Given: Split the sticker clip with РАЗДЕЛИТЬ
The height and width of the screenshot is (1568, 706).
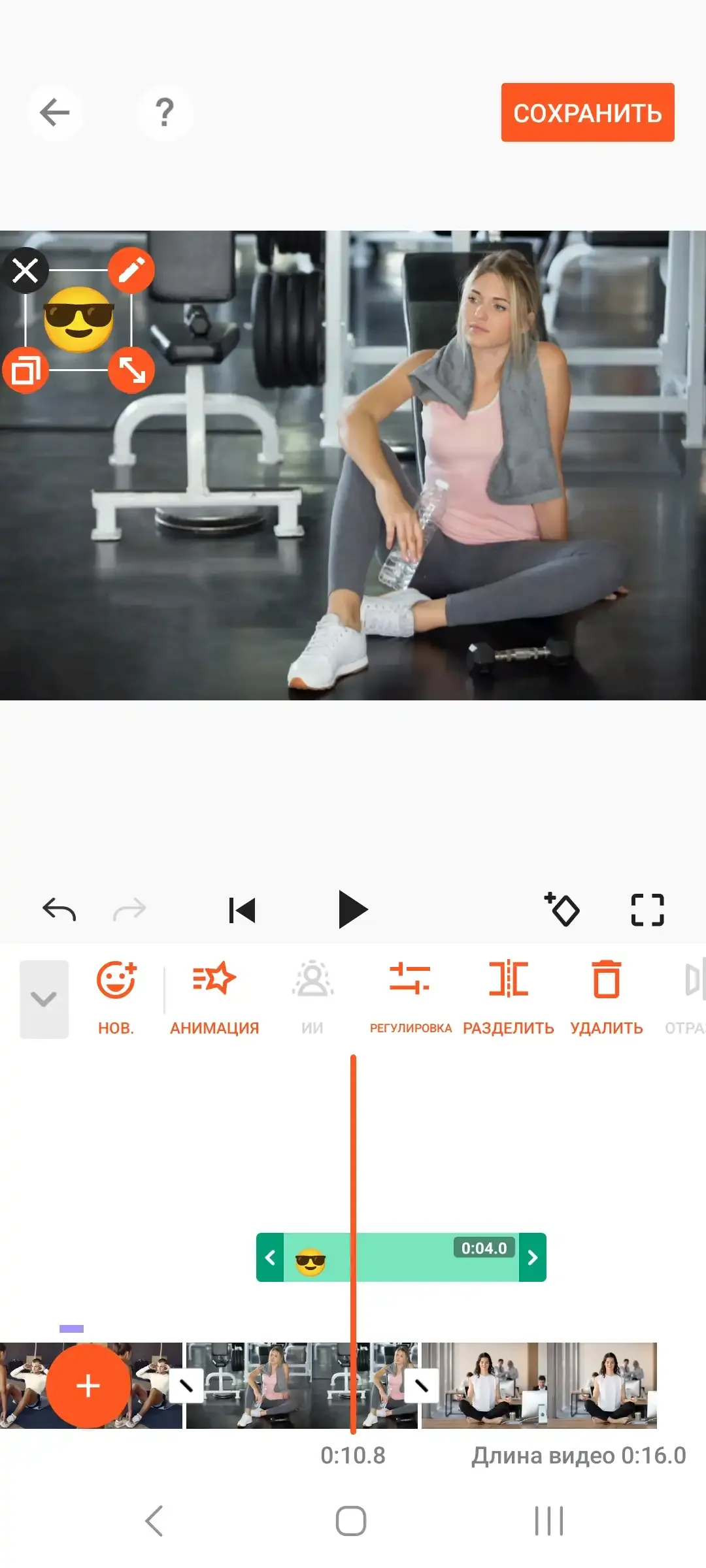Looking at the screenshot, I should pyautogui.click(x=508, y=997).
